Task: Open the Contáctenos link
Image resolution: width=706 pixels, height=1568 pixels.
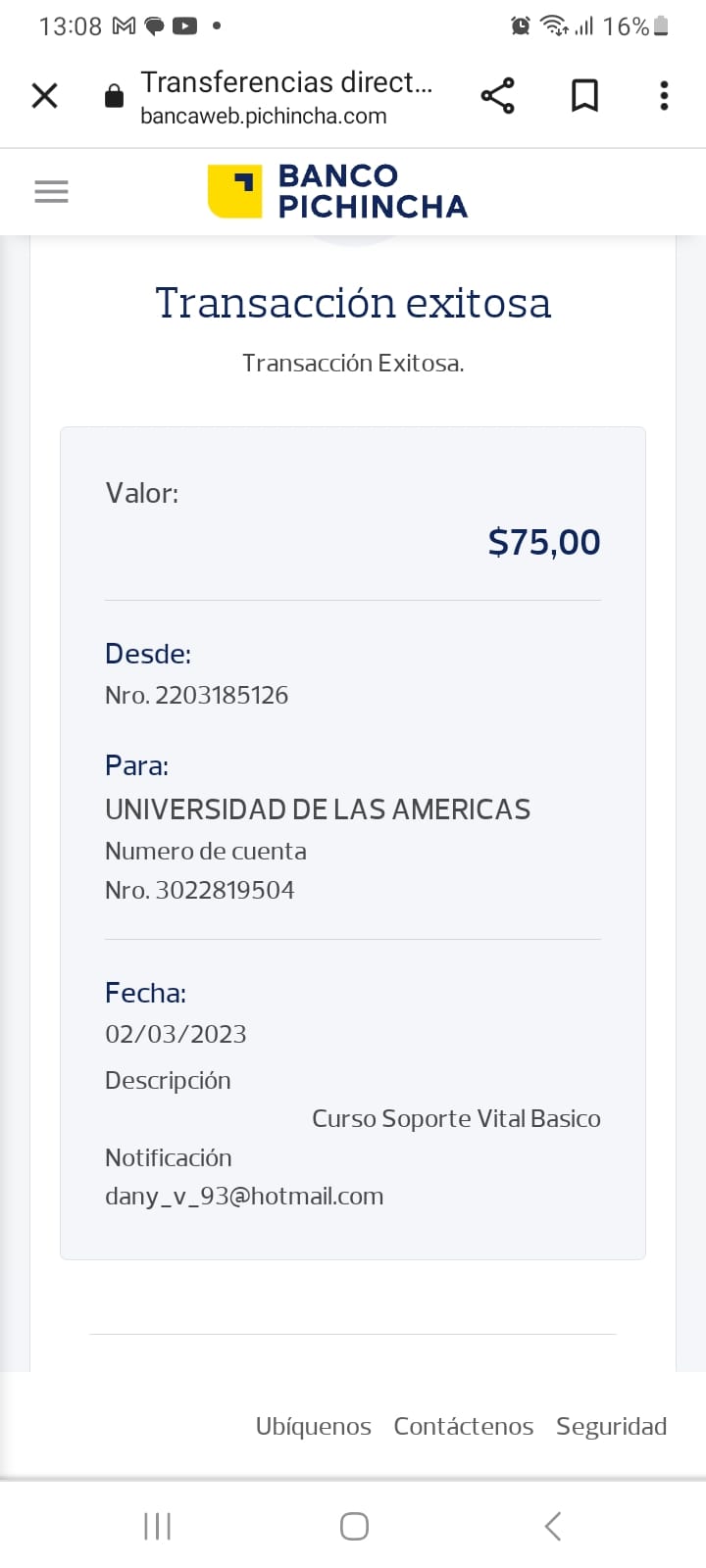Action: click(x=463, y=1426)
